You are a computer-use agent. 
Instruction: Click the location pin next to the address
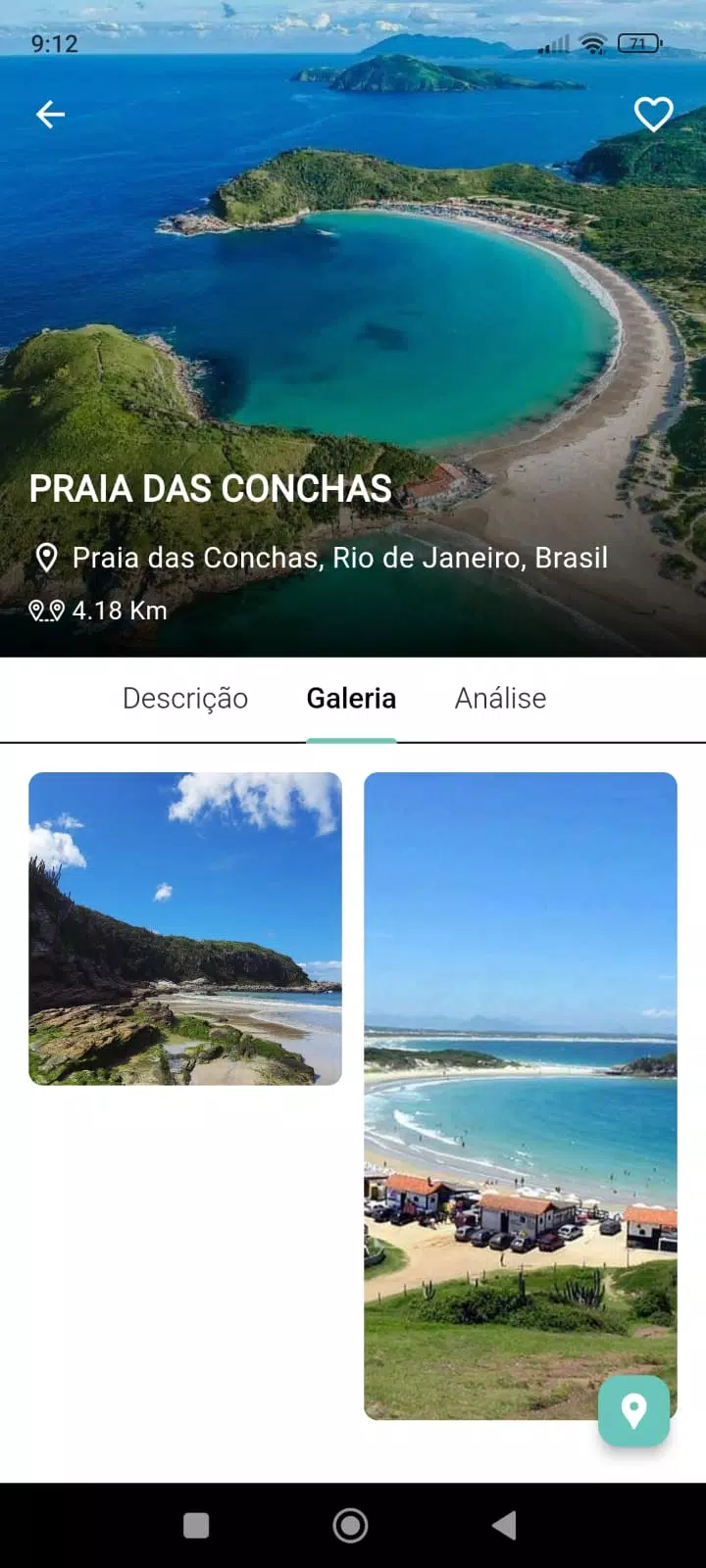click(45, 557)
